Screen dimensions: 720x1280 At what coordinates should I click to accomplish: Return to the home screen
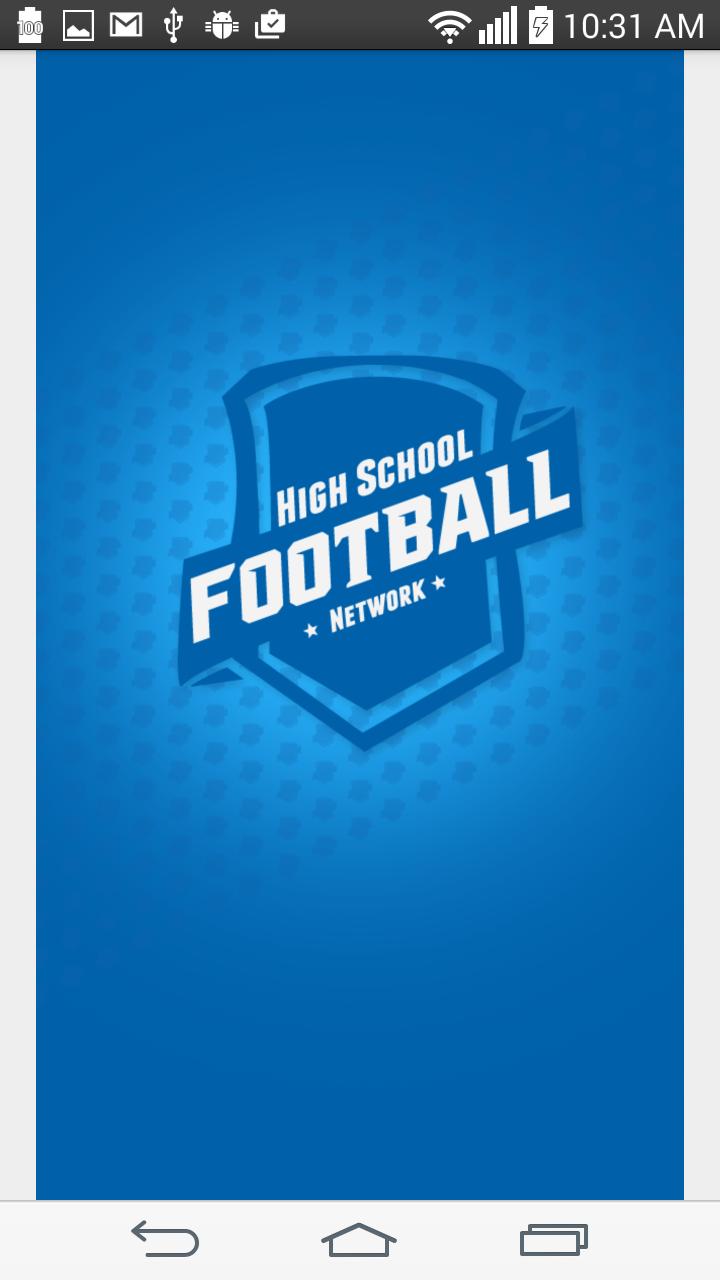pyautogui.click(x=359, y=1240)
